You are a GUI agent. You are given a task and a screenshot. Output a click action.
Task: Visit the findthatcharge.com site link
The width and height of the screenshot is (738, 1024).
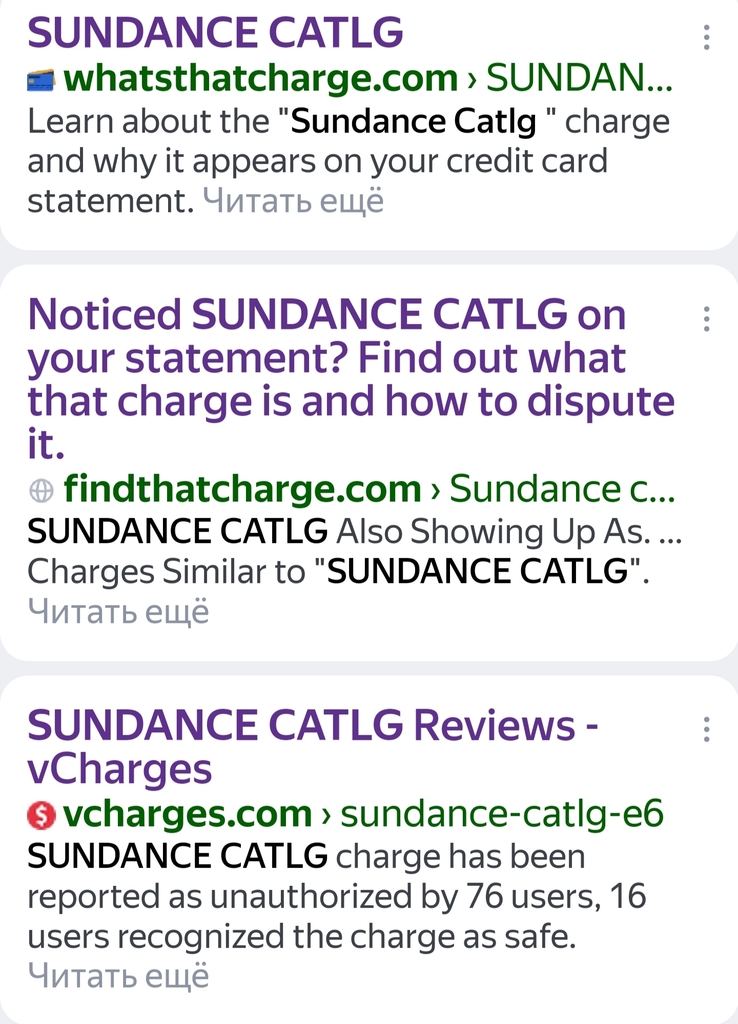242,489
